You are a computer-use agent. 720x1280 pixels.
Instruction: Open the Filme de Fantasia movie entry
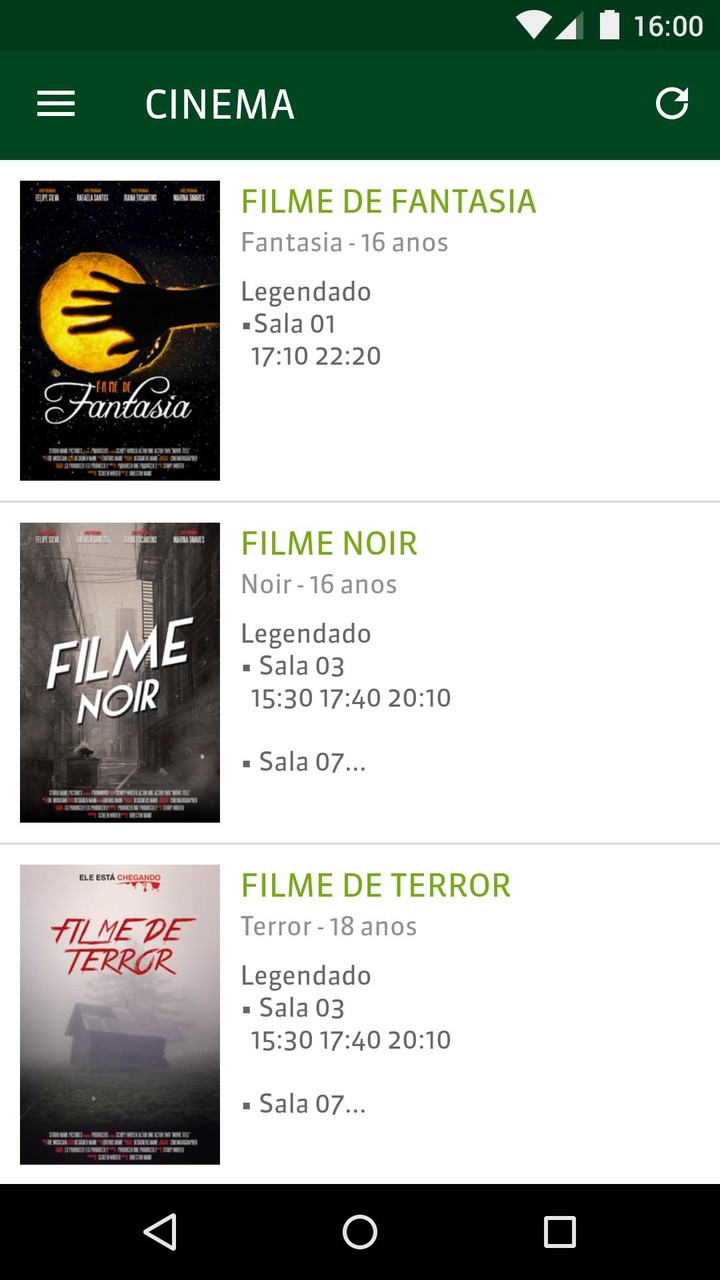388,202
